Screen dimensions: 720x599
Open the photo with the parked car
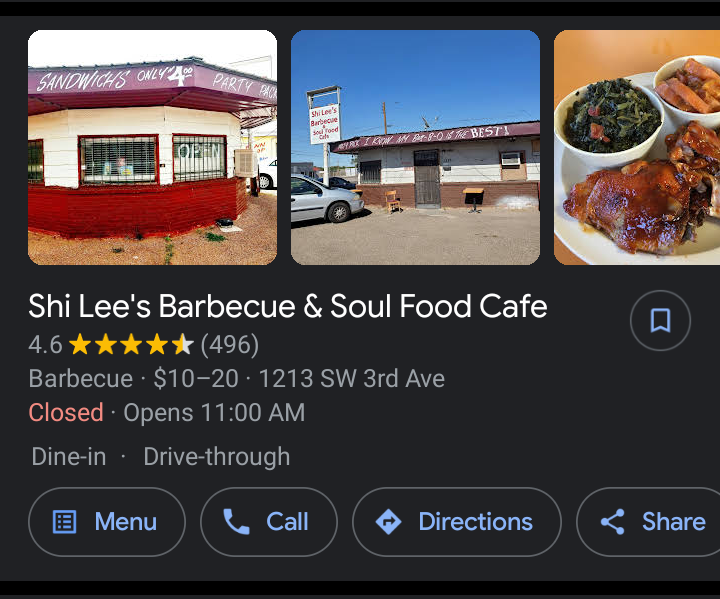[x=415, y=148]
